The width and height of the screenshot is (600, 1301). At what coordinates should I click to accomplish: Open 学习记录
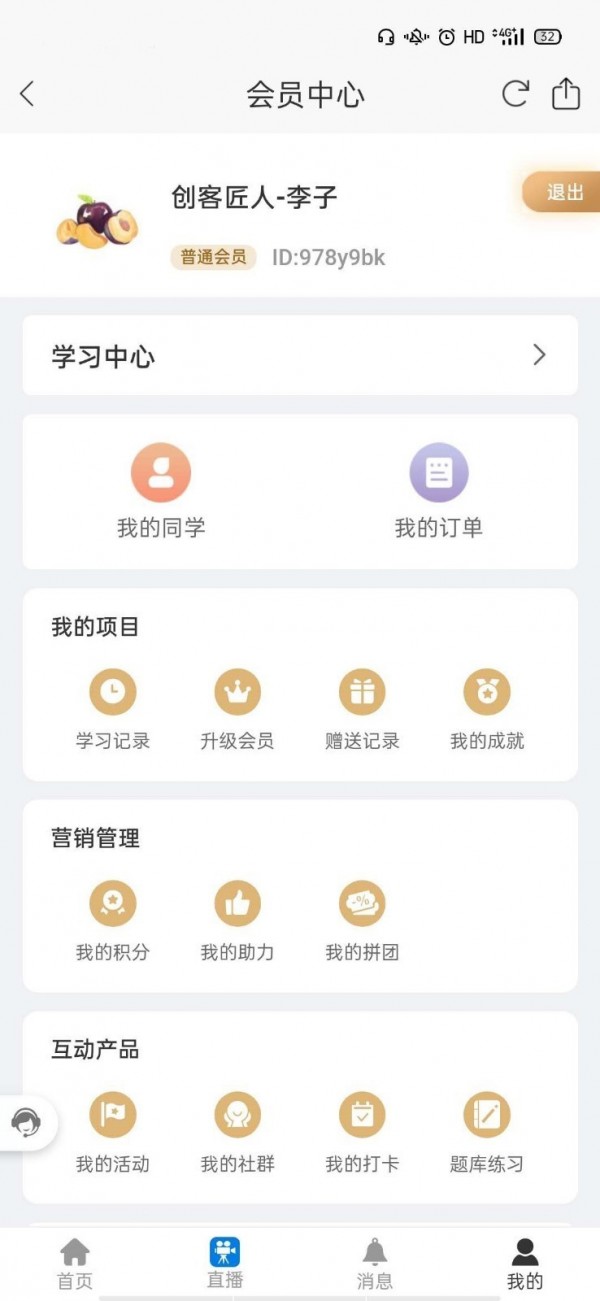coord(113,710)
